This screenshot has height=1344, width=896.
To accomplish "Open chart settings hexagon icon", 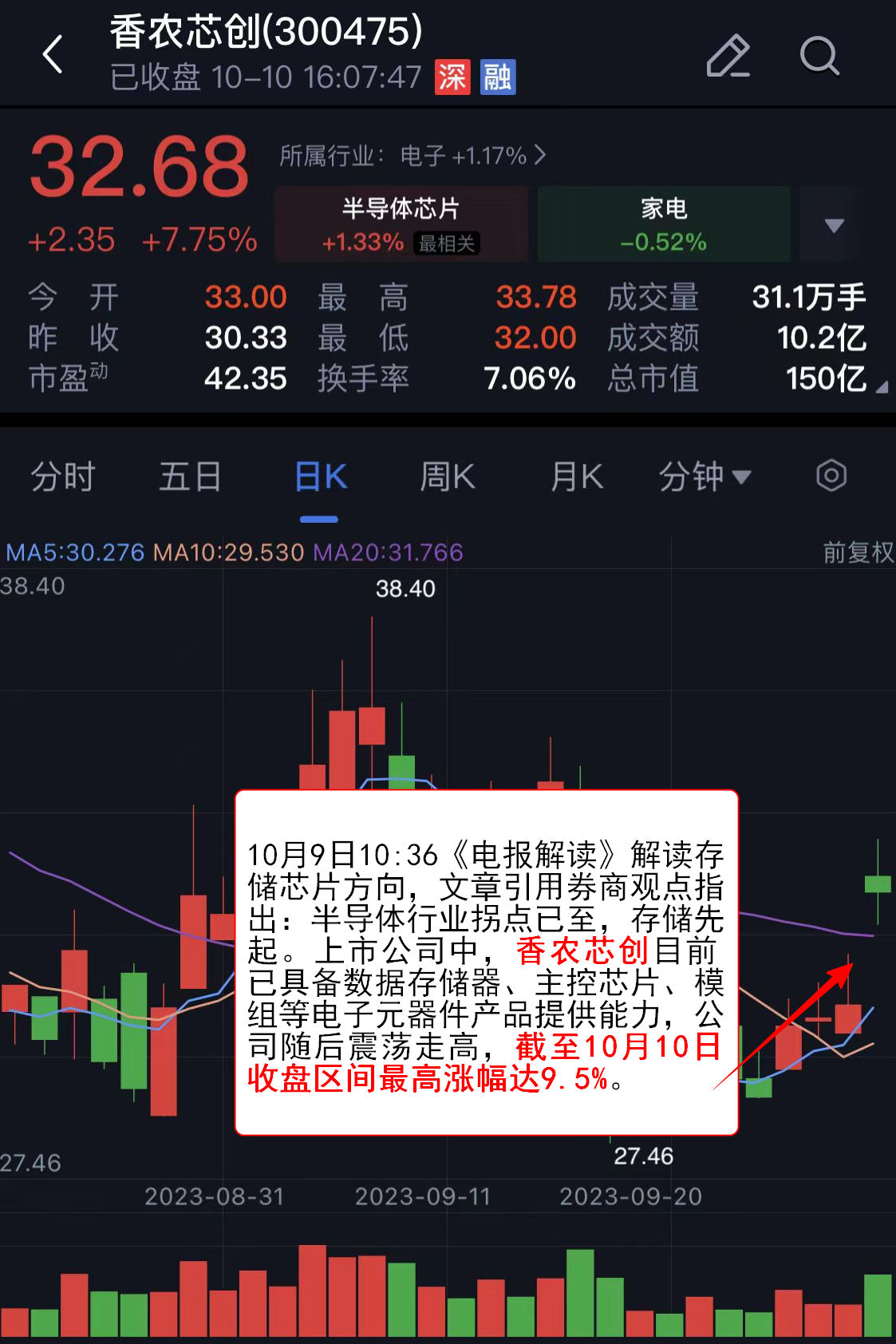I will point(831,476).
